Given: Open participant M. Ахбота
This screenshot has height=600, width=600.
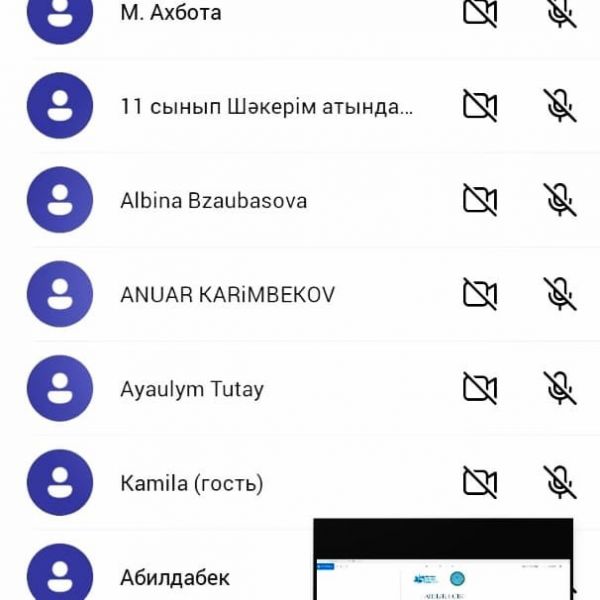Looking at the screenshot, I should 170,13.
